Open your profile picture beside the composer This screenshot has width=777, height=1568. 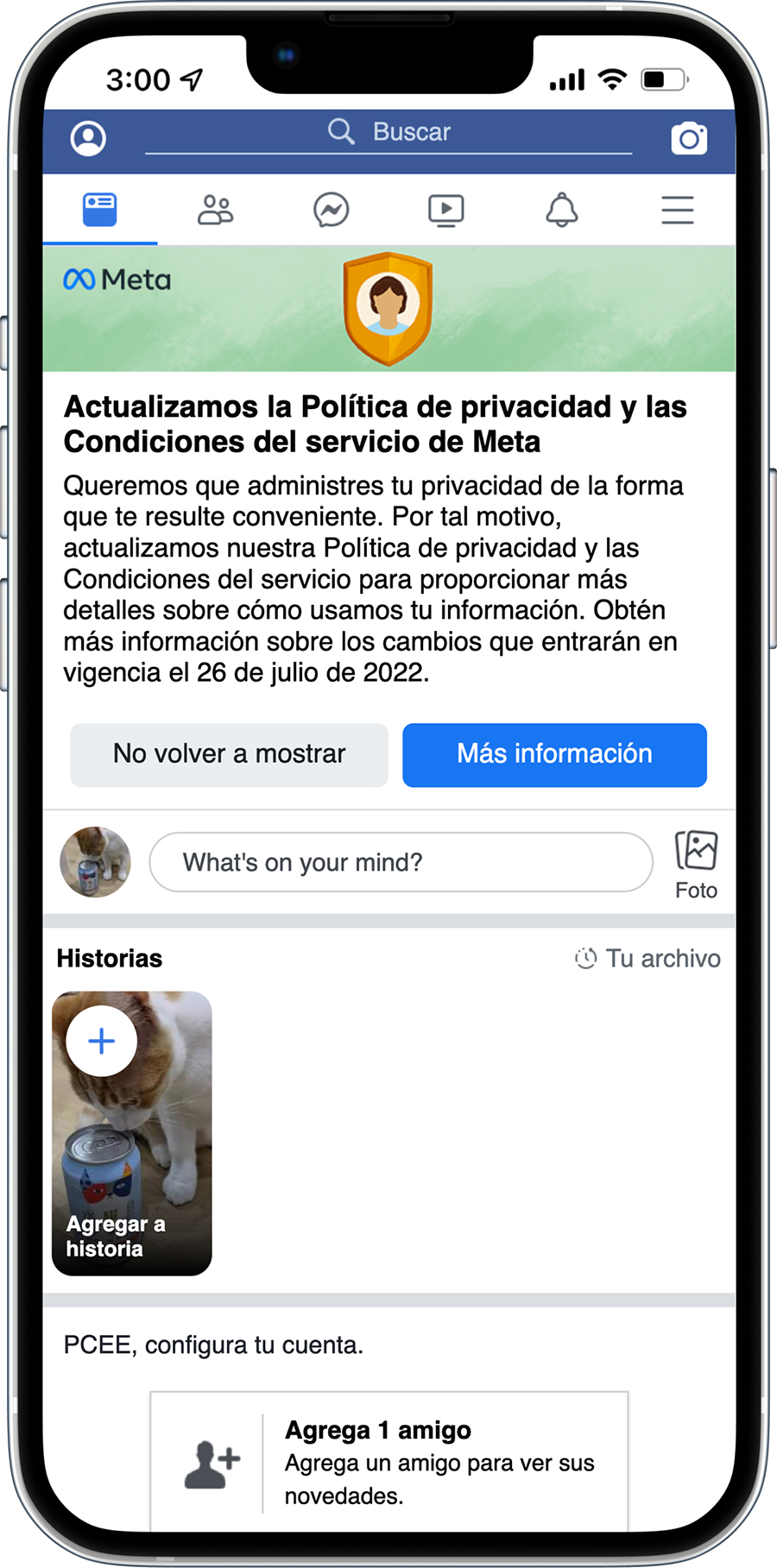pos(96,862)
